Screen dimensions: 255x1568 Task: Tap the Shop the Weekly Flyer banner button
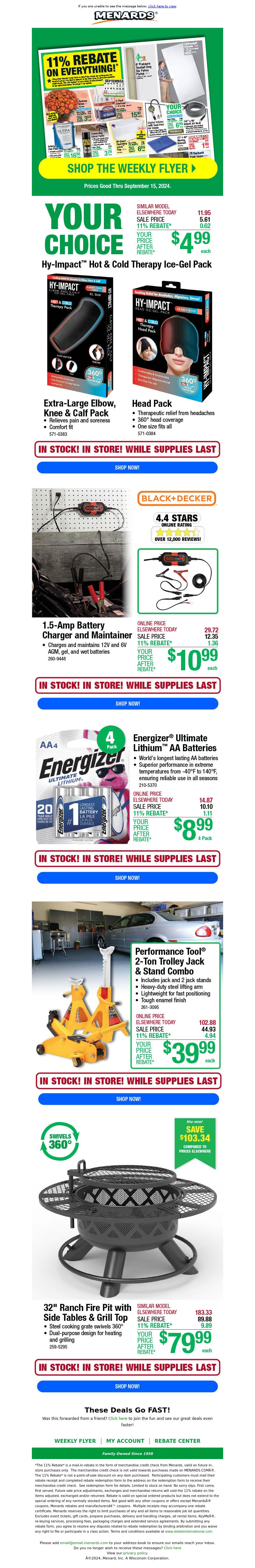click(127, 168)
